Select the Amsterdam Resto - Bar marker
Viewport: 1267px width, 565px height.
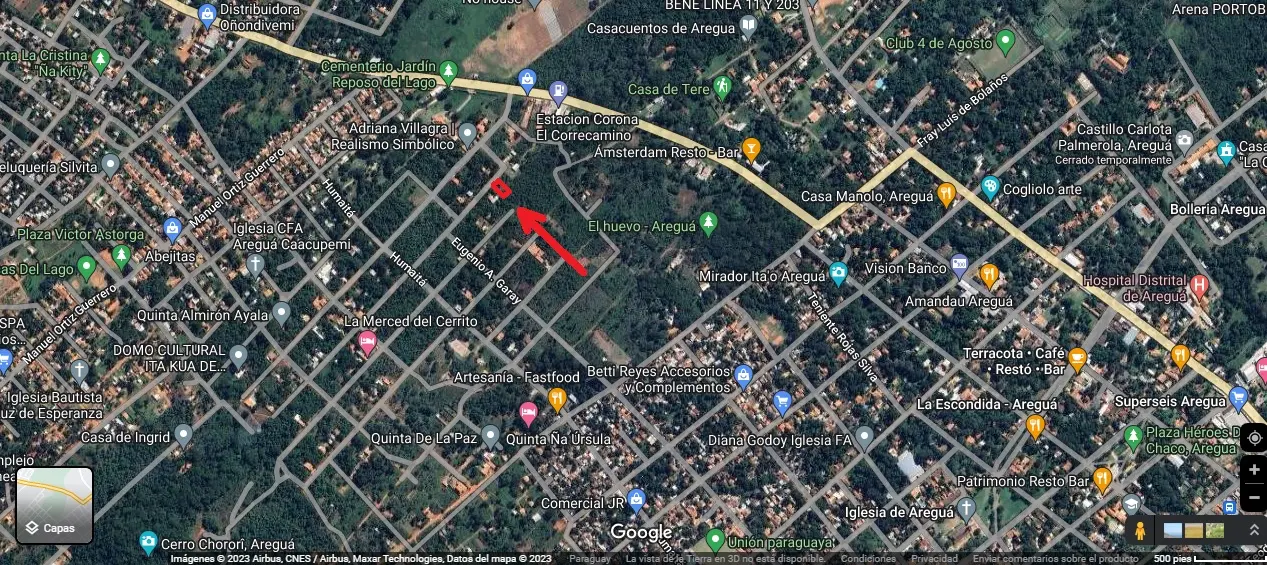(x=751, y=149)
